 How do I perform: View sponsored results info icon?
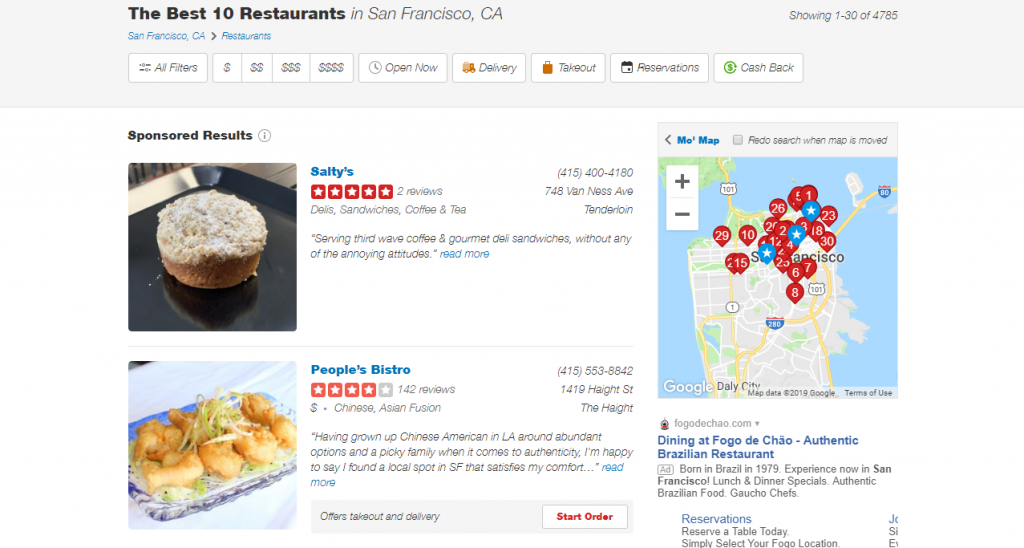[x=264, y=136]
